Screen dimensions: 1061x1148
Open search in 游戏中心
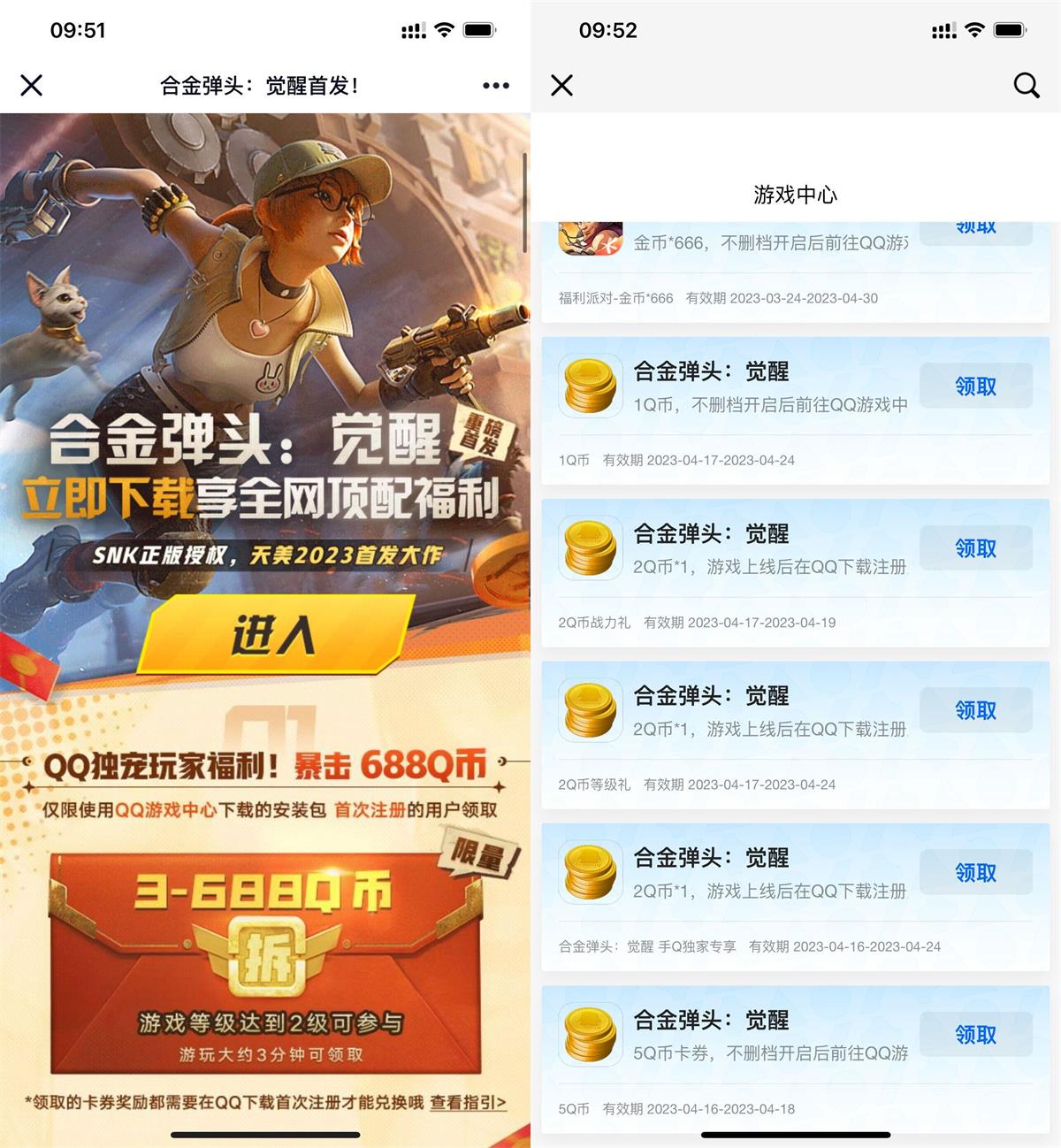coord(1026,85)
